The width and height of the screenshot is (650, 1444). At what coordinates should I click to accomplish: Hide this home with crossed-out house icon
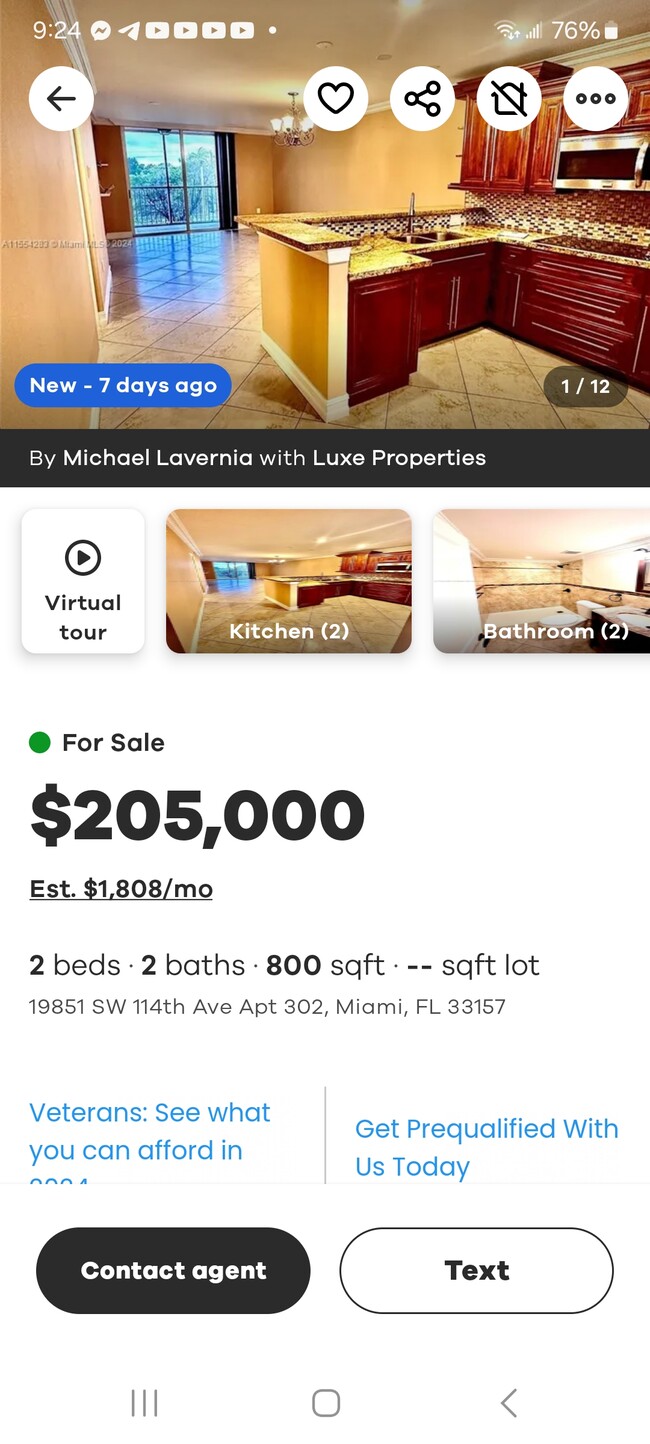pos(509,98)
